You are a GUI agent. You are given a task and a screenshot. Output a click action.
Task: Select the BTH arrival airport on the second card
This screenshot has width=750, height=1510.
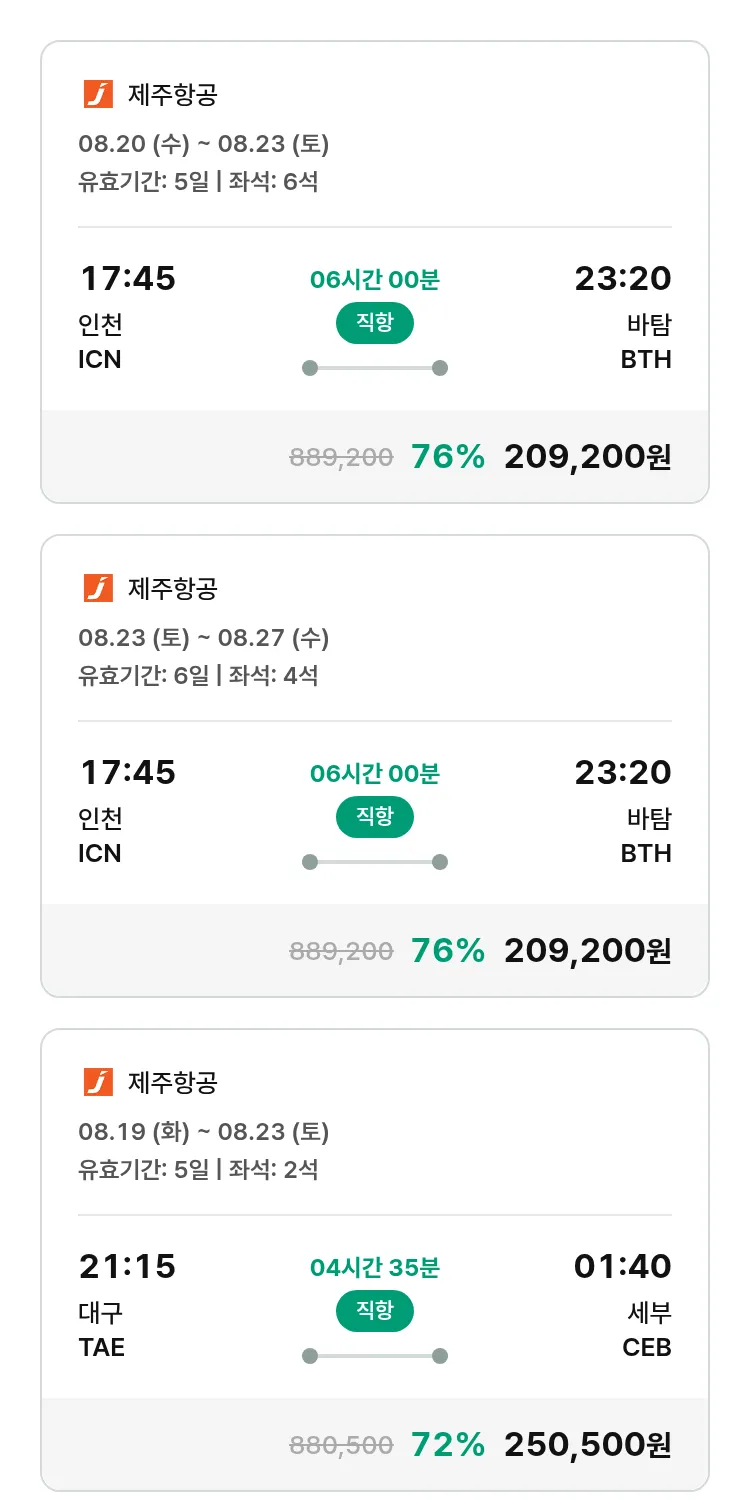click(x=647, y=853)
